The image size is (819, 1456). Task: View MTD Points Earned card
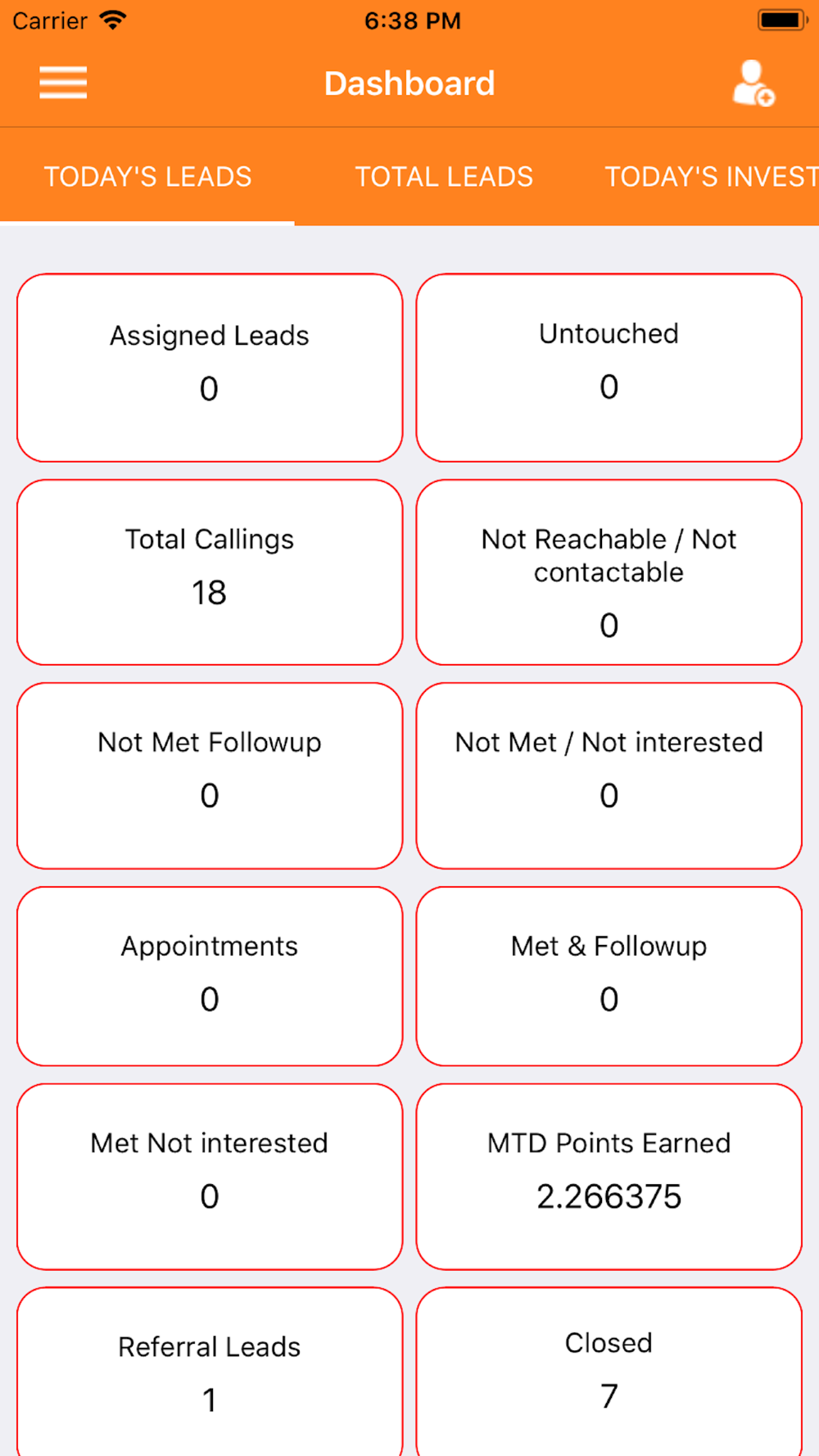[609, 1177]
